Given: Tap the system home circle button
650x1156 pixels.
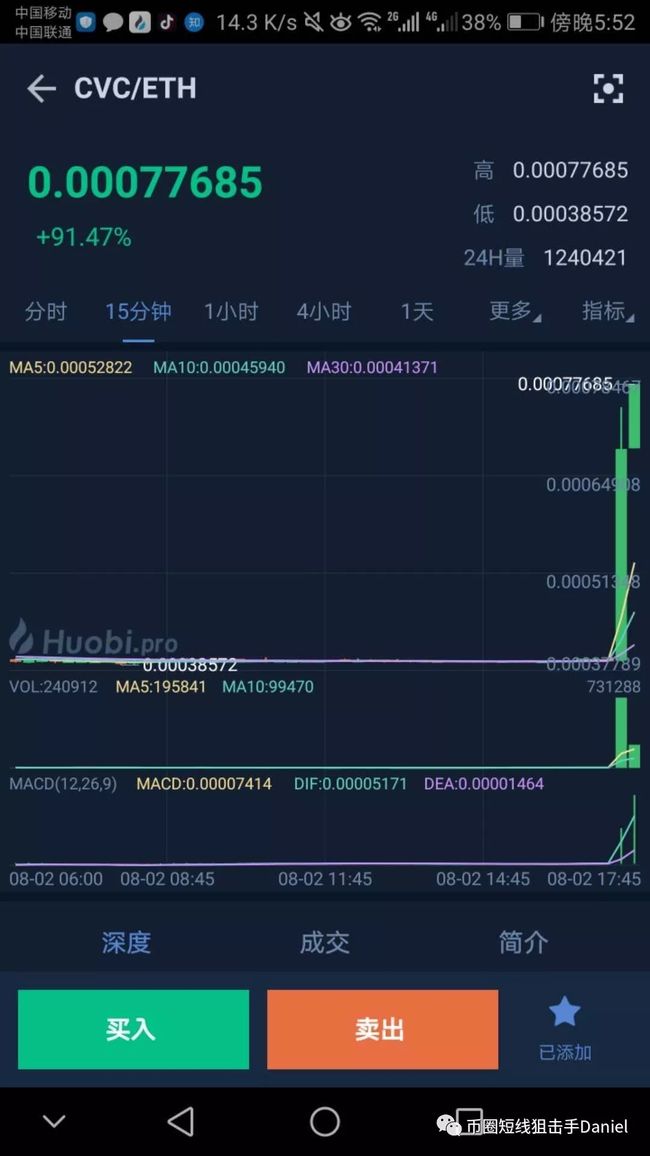Looking at the screenshot, I should point(325,1122).
